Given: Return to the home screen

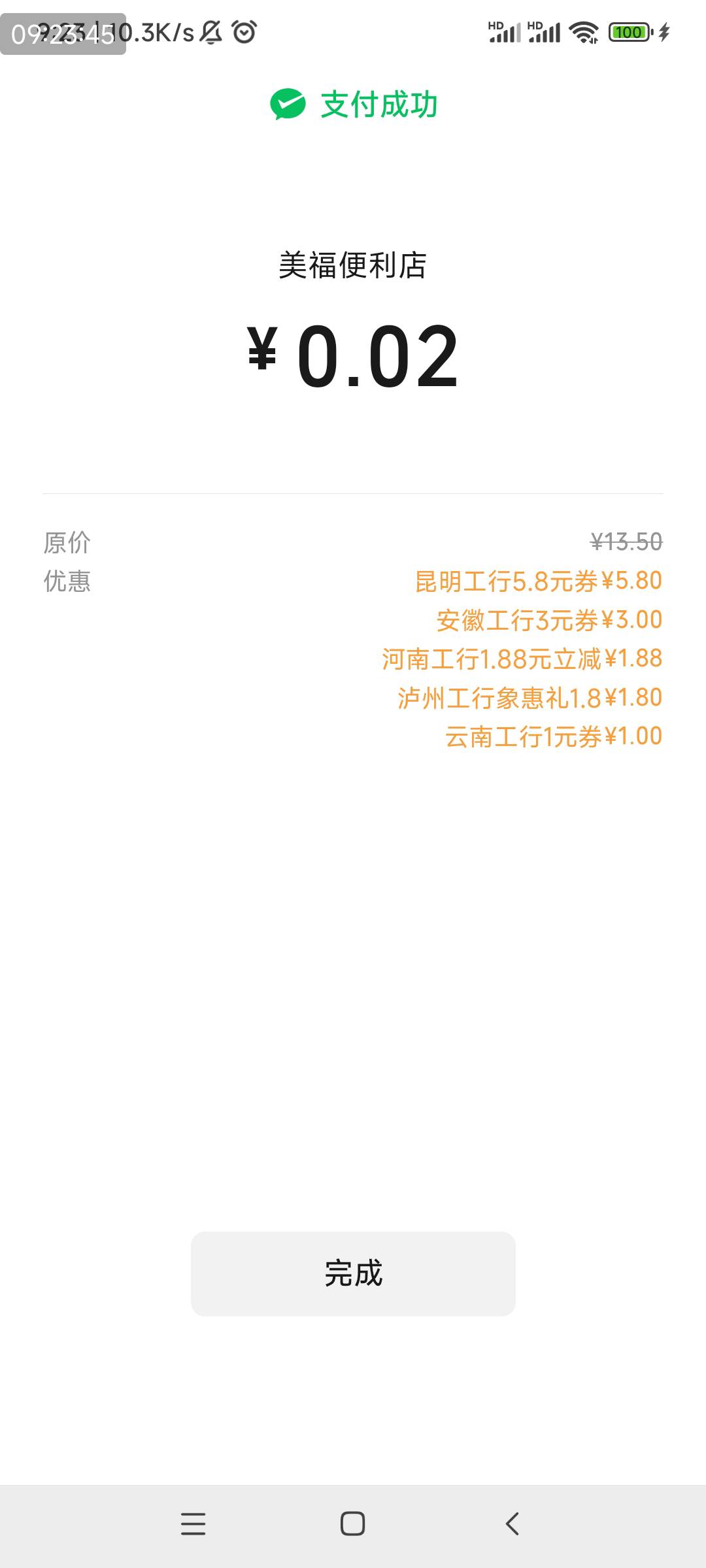Looking at the screenshot, I should 353,1524.
